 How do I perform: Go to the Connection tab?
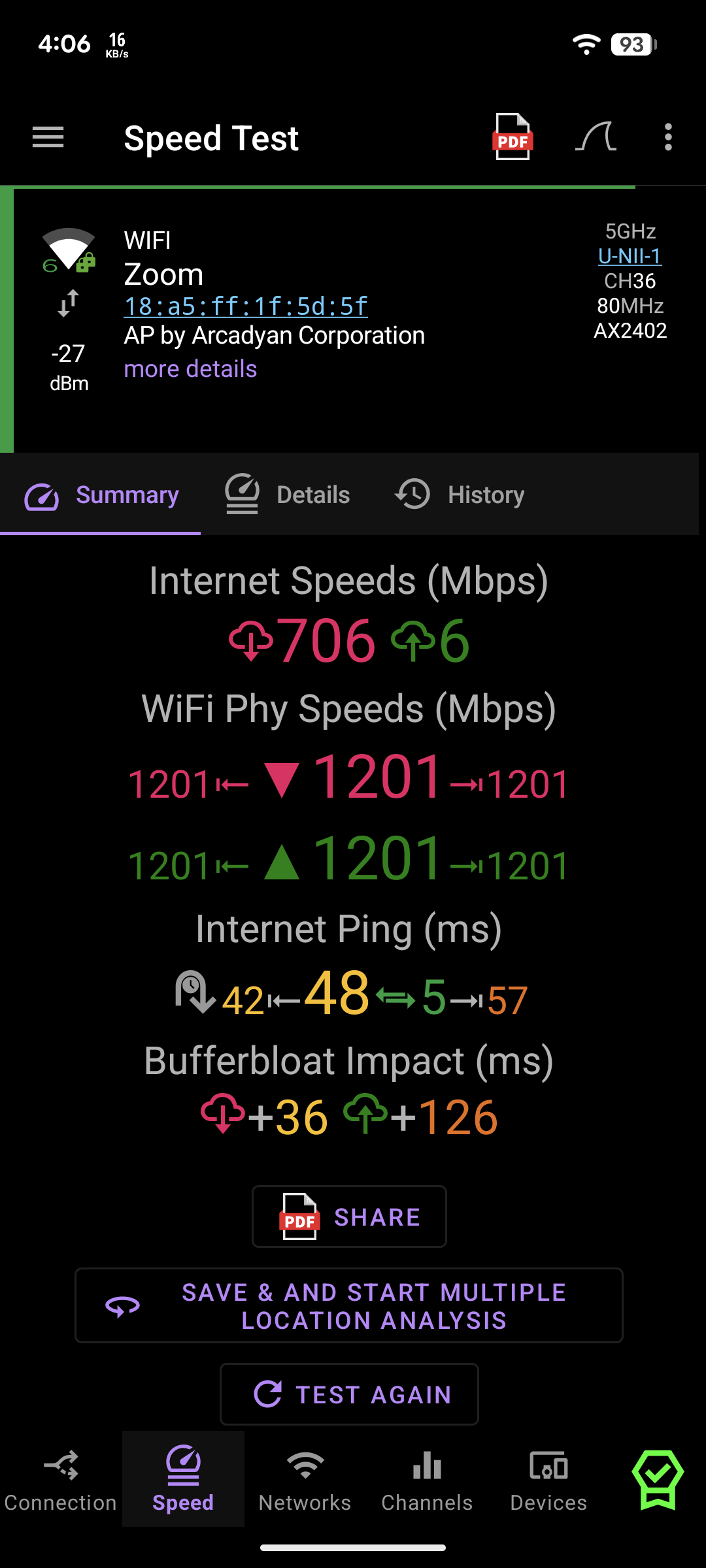click(x=60, y=1480)
